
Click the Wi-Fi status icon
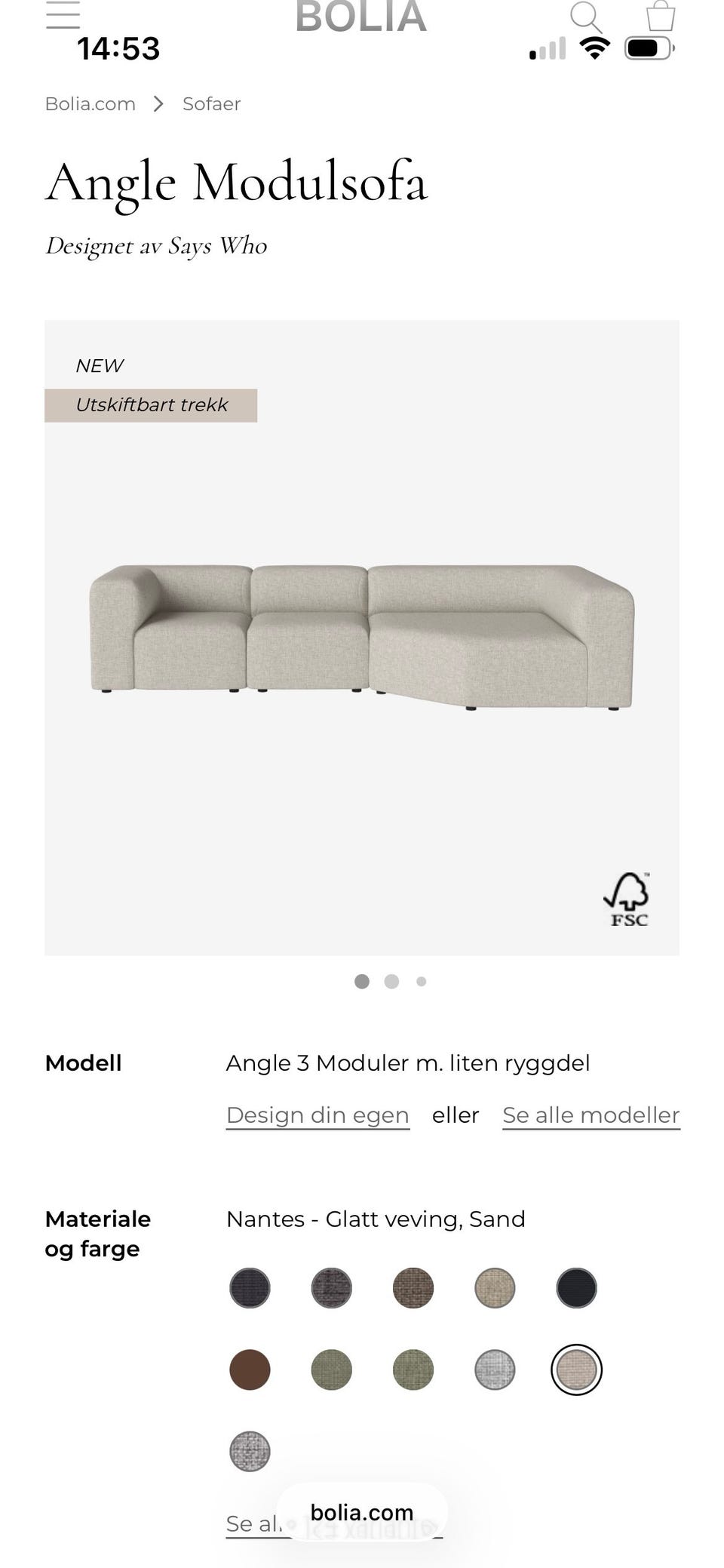(594, 48)
